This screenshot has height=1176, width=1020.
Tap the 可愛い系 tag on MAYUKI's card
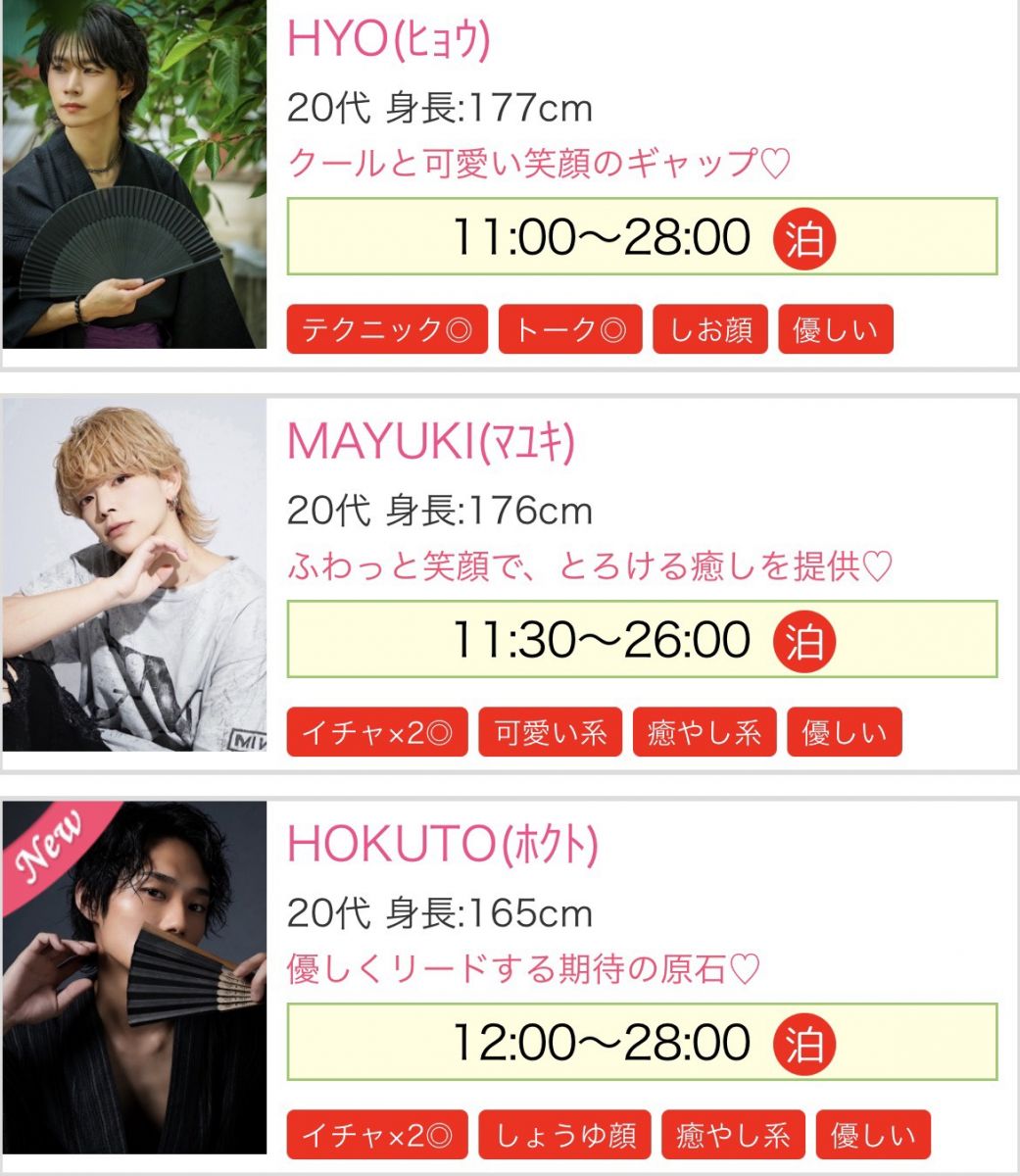click(x=551, y=732)
